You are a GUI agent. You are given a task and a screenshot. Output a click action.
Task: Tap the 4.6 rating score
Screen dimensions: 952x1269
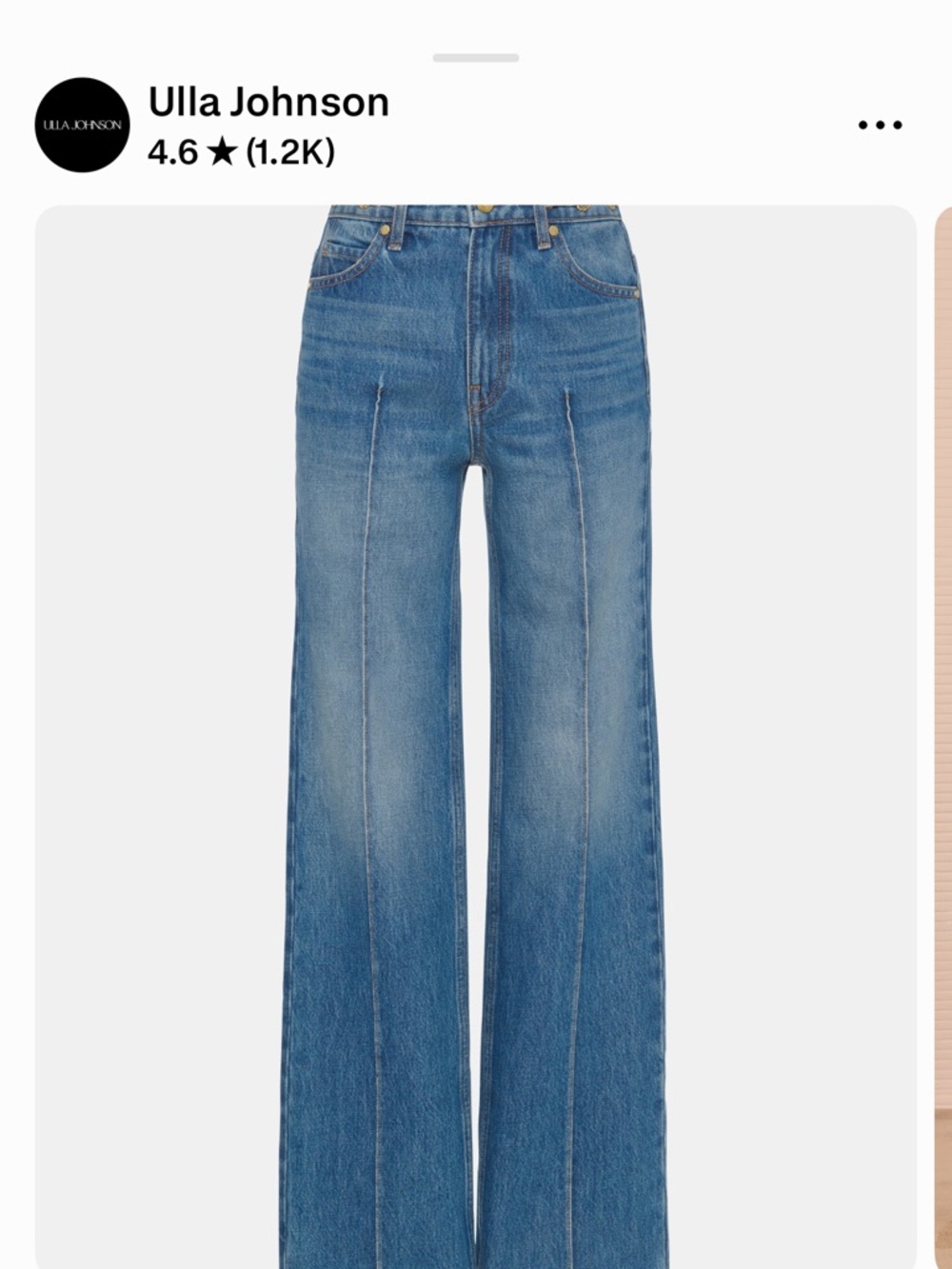click(171, 148)
